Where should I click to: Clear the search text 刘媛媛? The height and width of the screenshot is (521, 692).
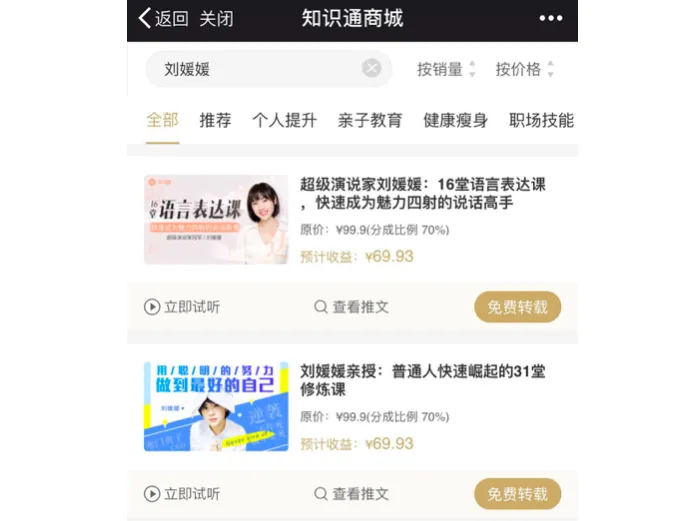coord(372,69)
